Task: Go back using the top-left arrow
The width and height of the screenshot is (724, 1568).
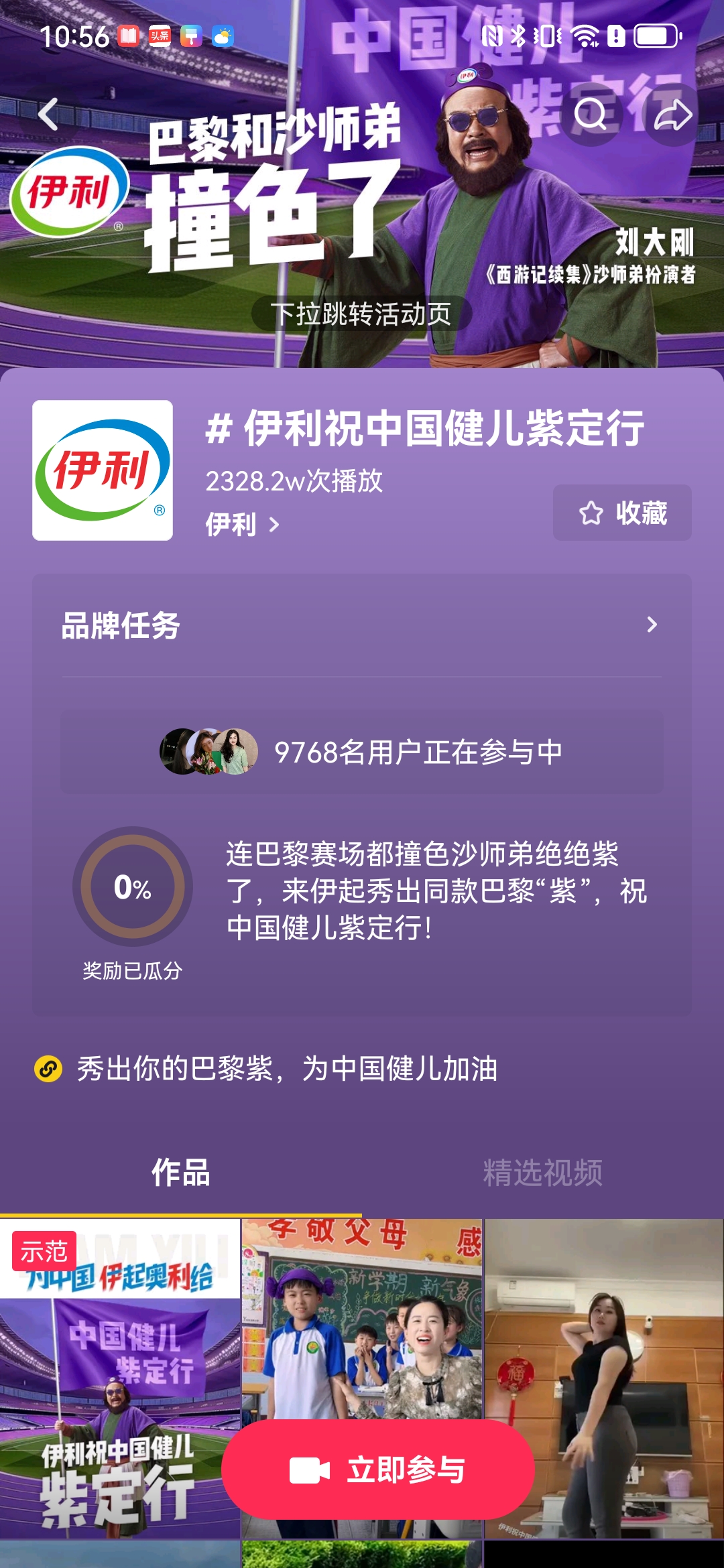Action: point(48,114)
